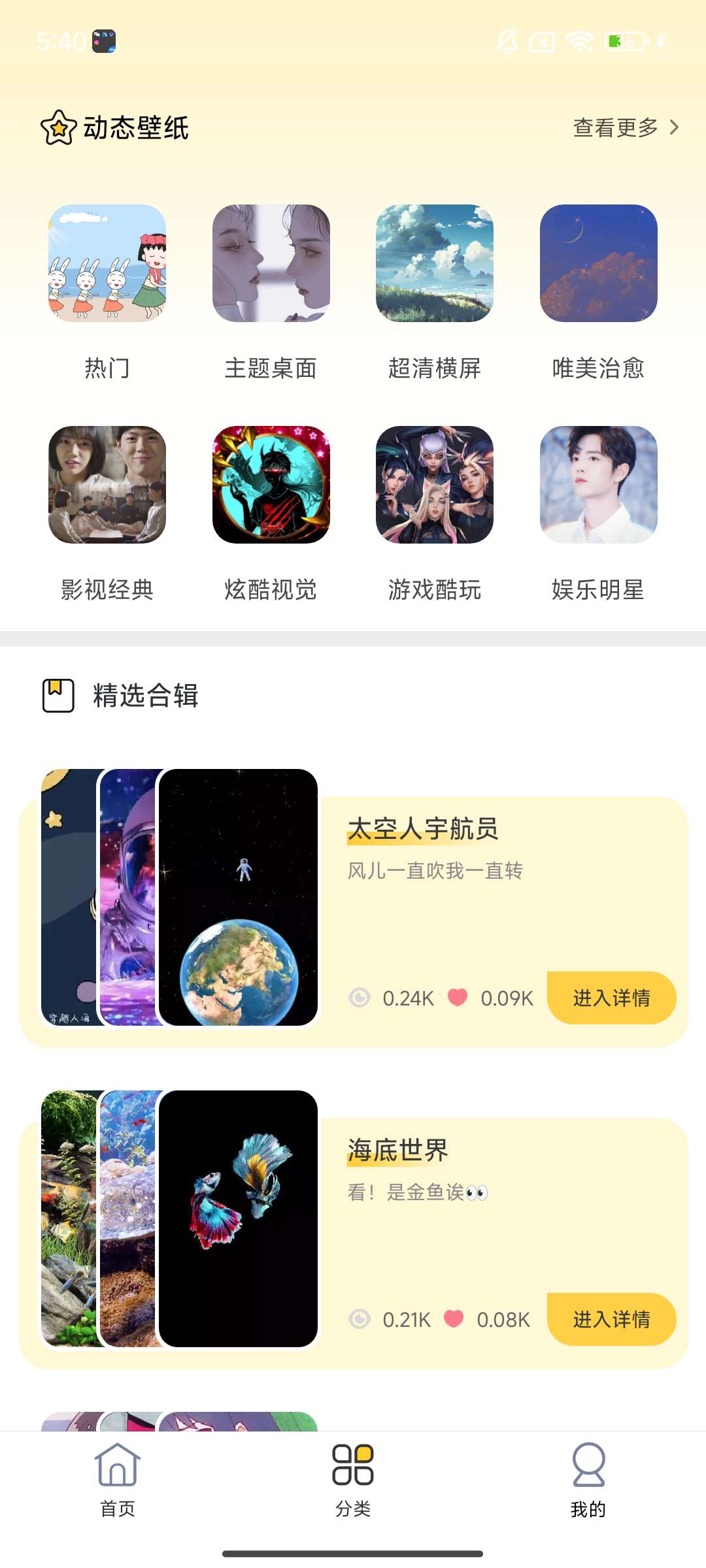Browse the 娱乐明星 category
706x1568 pixels.
click(x=598, y=485)
